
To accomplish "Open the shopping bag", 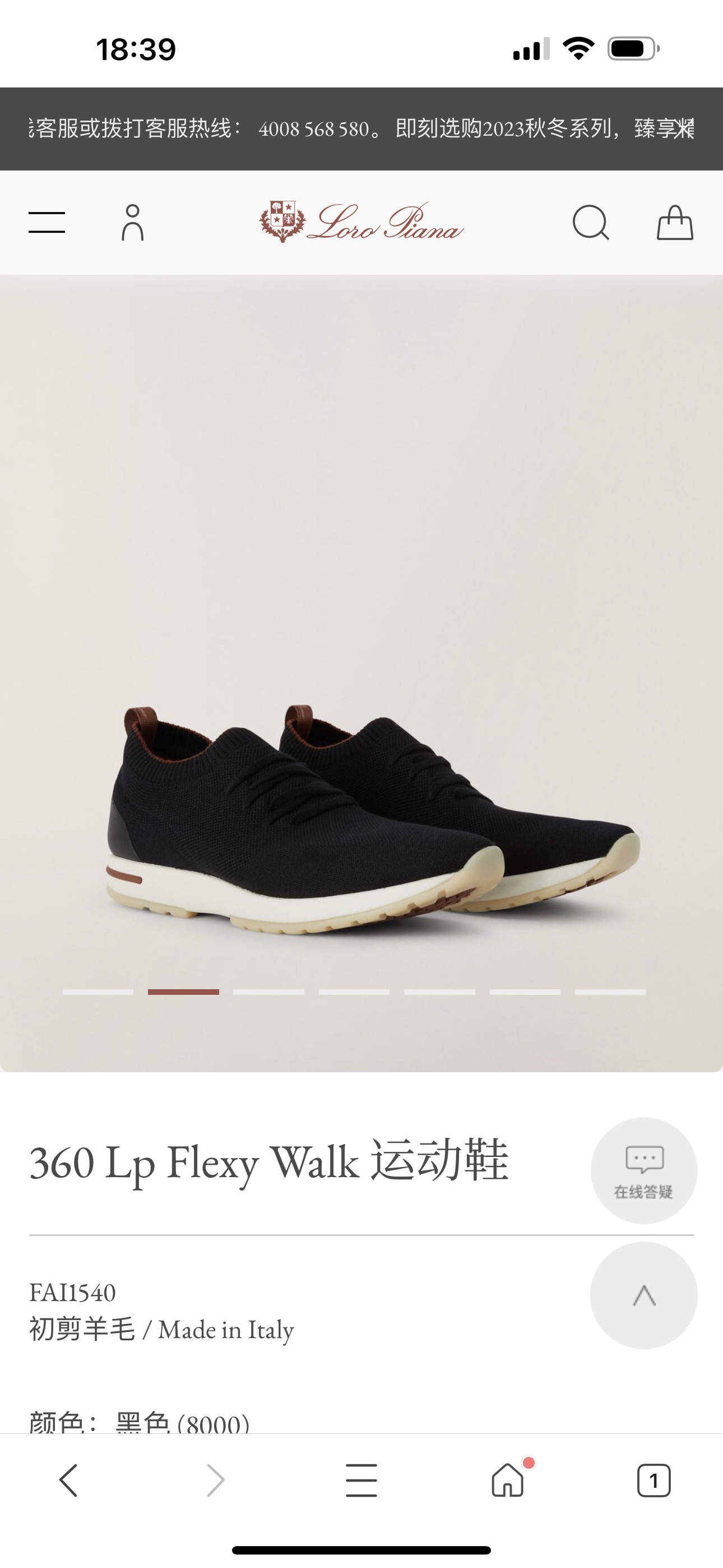I will coord(674,223).
